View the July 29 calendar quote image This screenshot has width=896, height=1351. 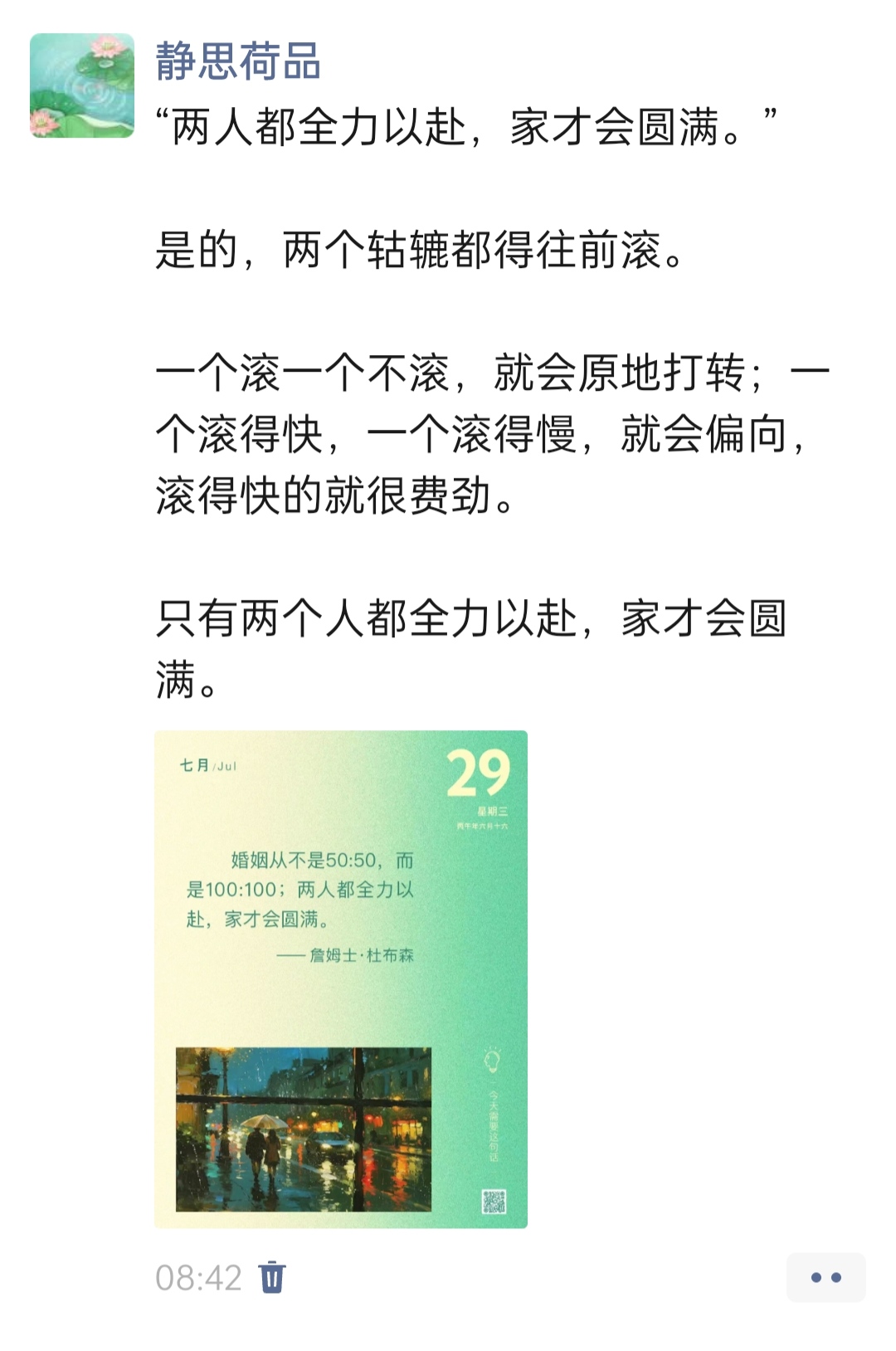tap(341, 979)
